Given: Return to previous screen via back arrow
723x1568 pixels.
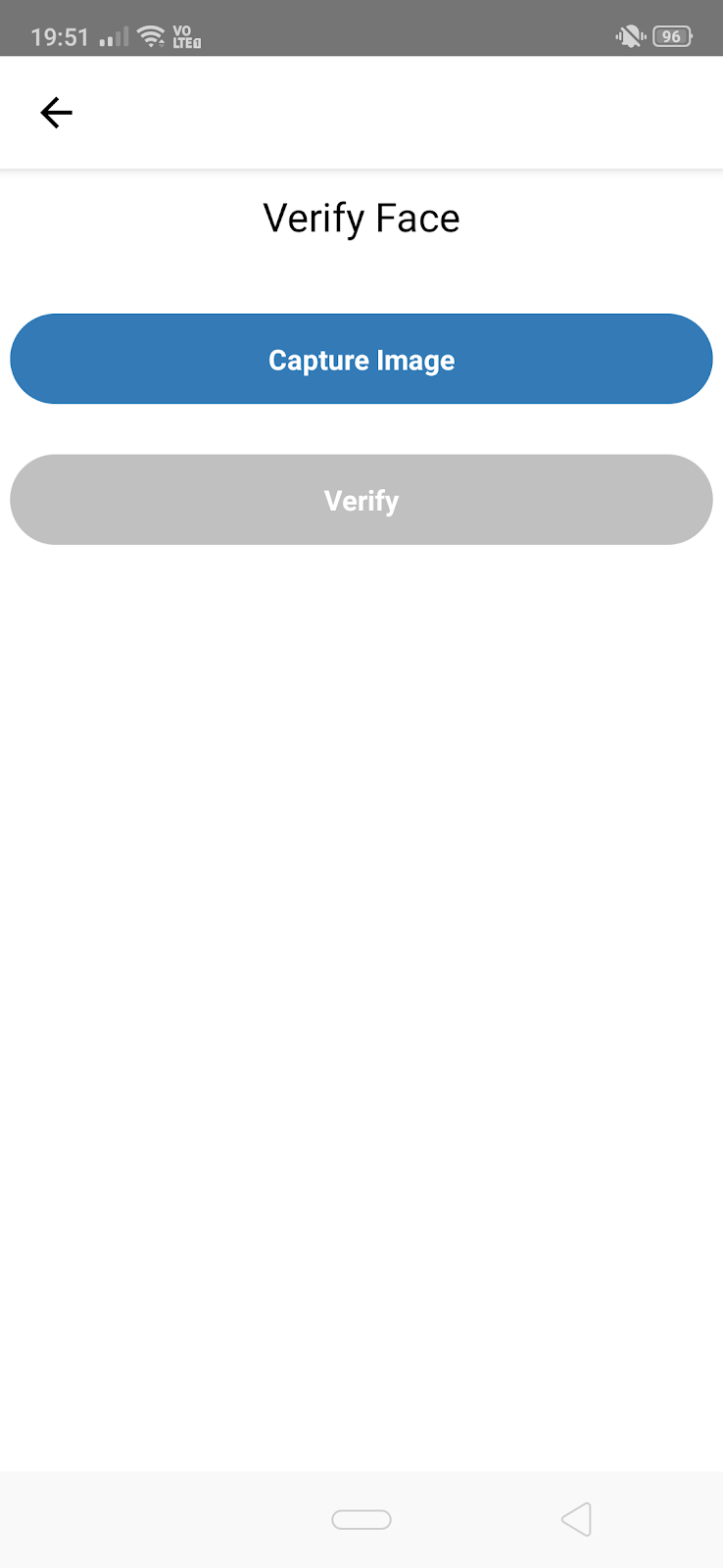Looking at the screenshot, I should pyautogui.click(x=56, y=112).
